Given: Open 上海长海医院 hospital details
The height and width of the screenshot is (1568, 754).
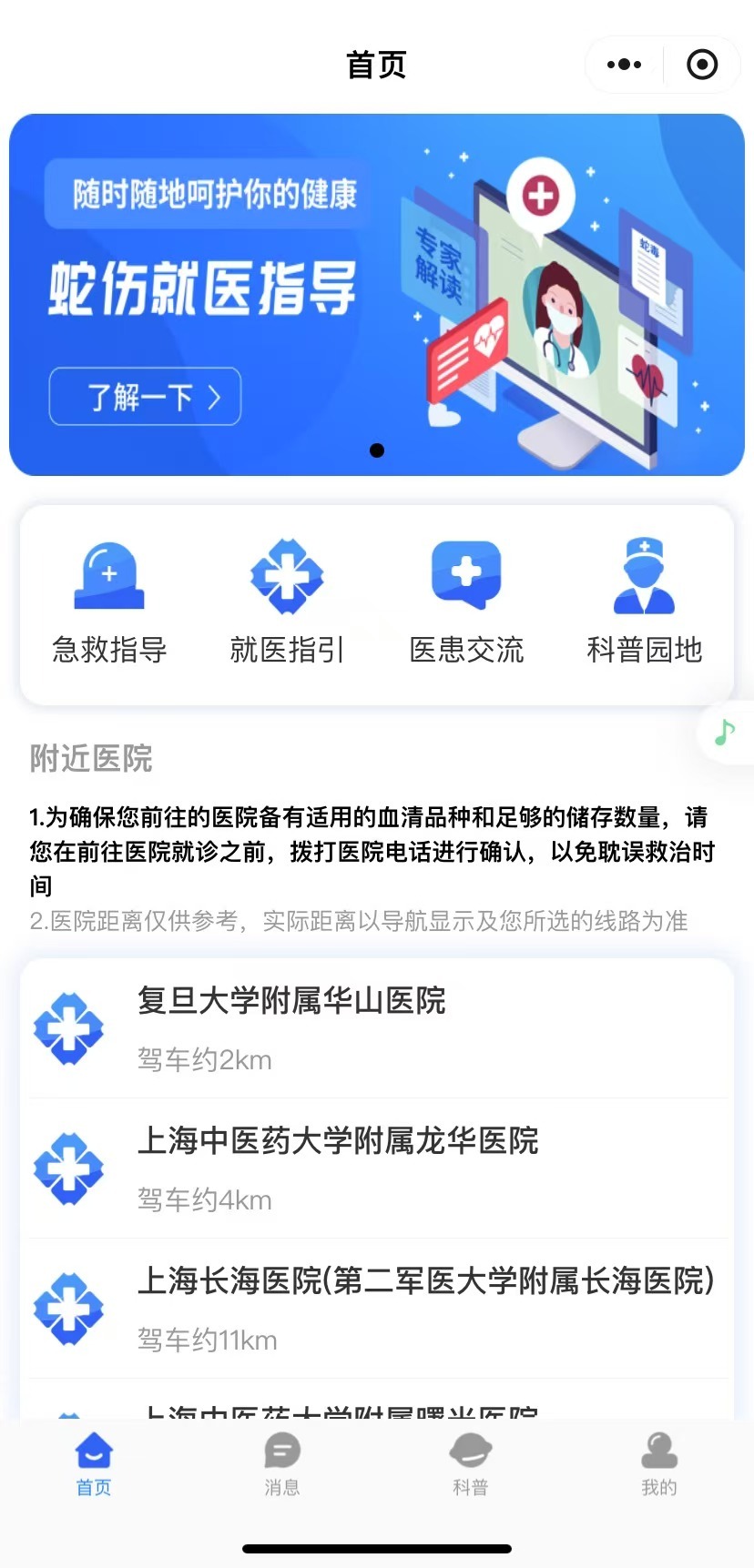Looking at the screenshot, I should (377, 1309).
